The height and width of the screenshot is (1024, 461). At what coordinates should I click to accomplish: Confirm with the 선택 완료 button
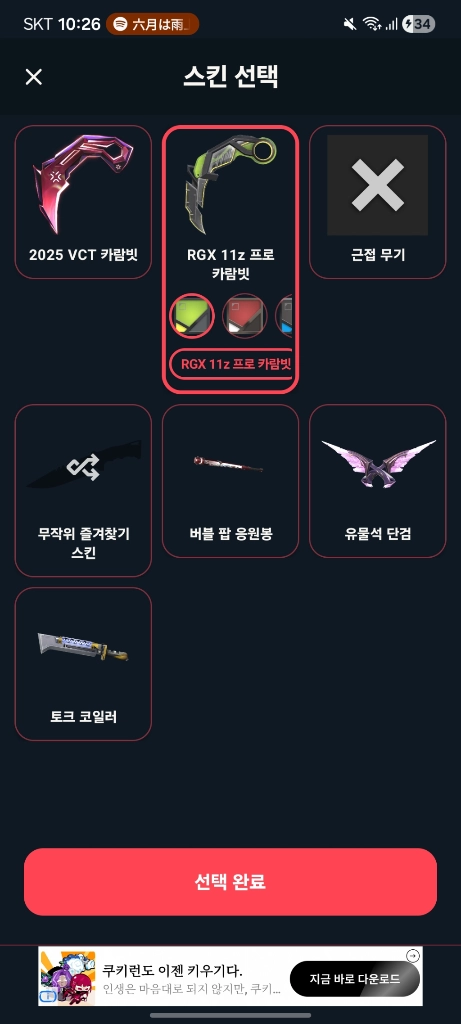point(230,882)
